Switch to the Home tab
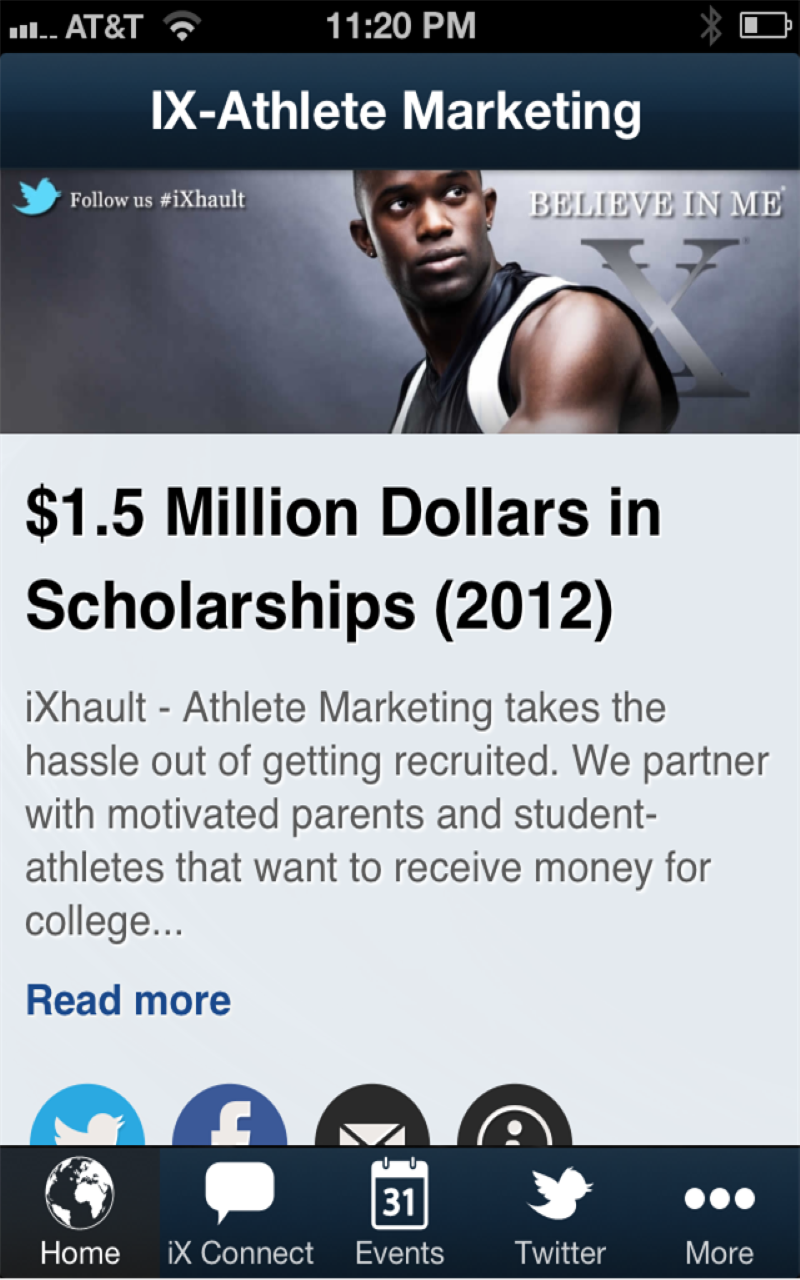800x1280 pixels. pyautogui.click(x=80, y=1212)
